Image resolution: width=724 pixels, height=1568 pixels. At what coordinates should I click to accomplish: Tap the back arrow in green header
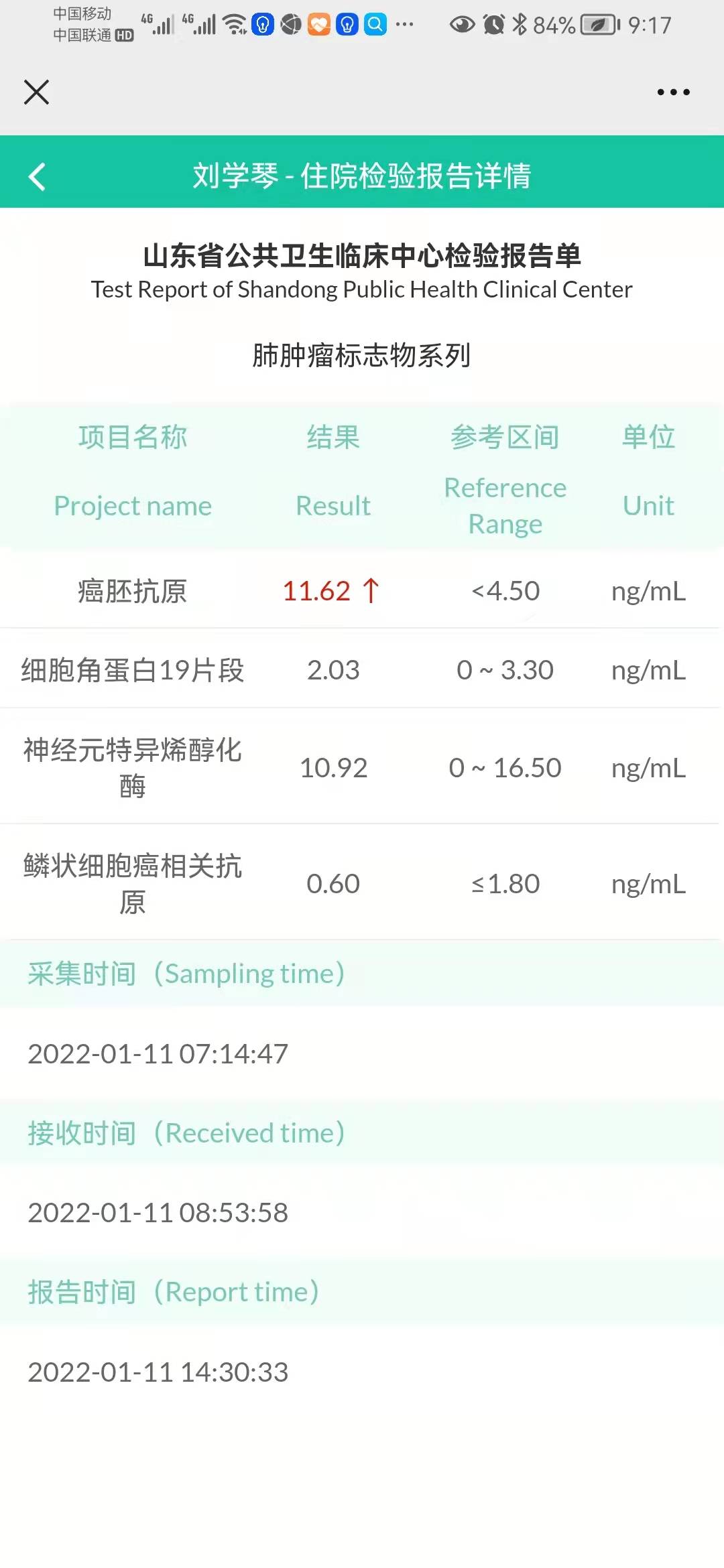point(37,176)
